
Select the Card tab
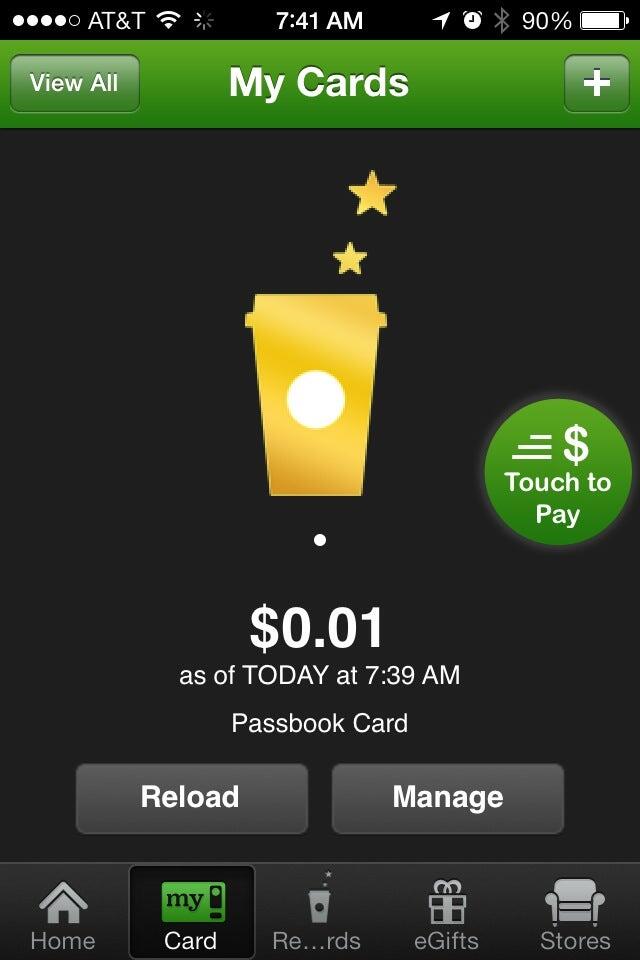click(x=191, y=914)
